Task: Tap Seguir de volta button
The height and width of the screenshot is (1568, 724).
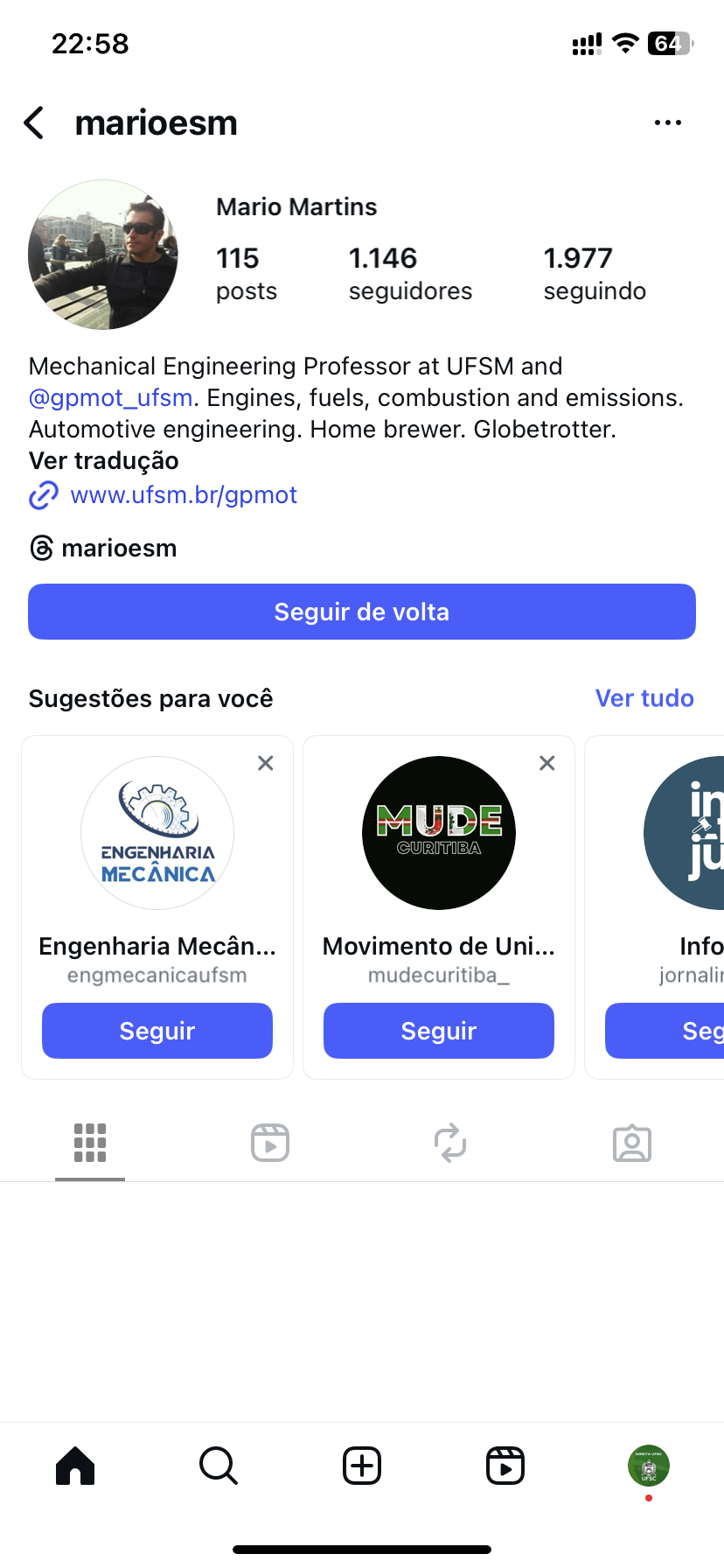Action: (362, 612)
